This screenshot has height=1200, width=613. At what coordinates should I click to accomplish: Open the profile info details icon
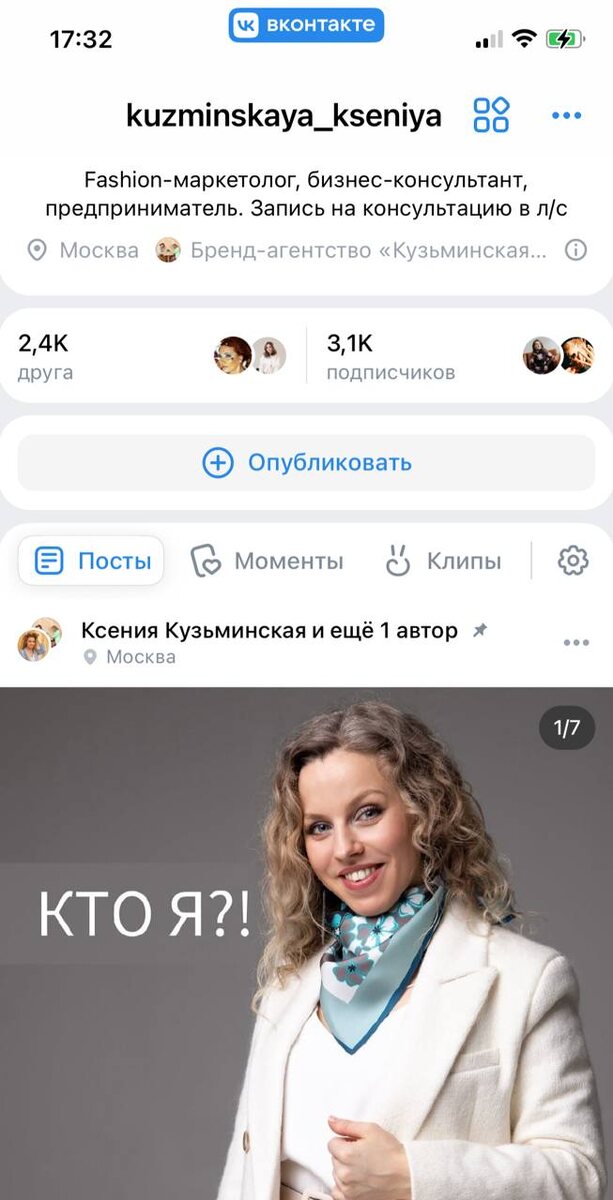pyautogui.click(x=576, y=250)
